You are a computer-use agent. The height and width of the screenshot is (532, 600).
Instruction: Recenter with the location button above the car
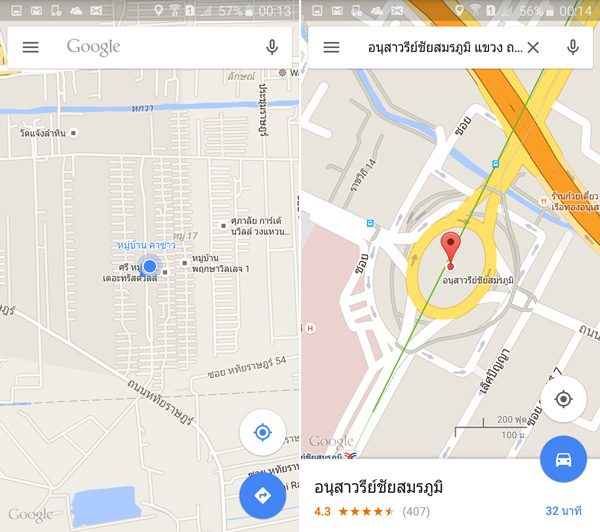tap(563, 399)
